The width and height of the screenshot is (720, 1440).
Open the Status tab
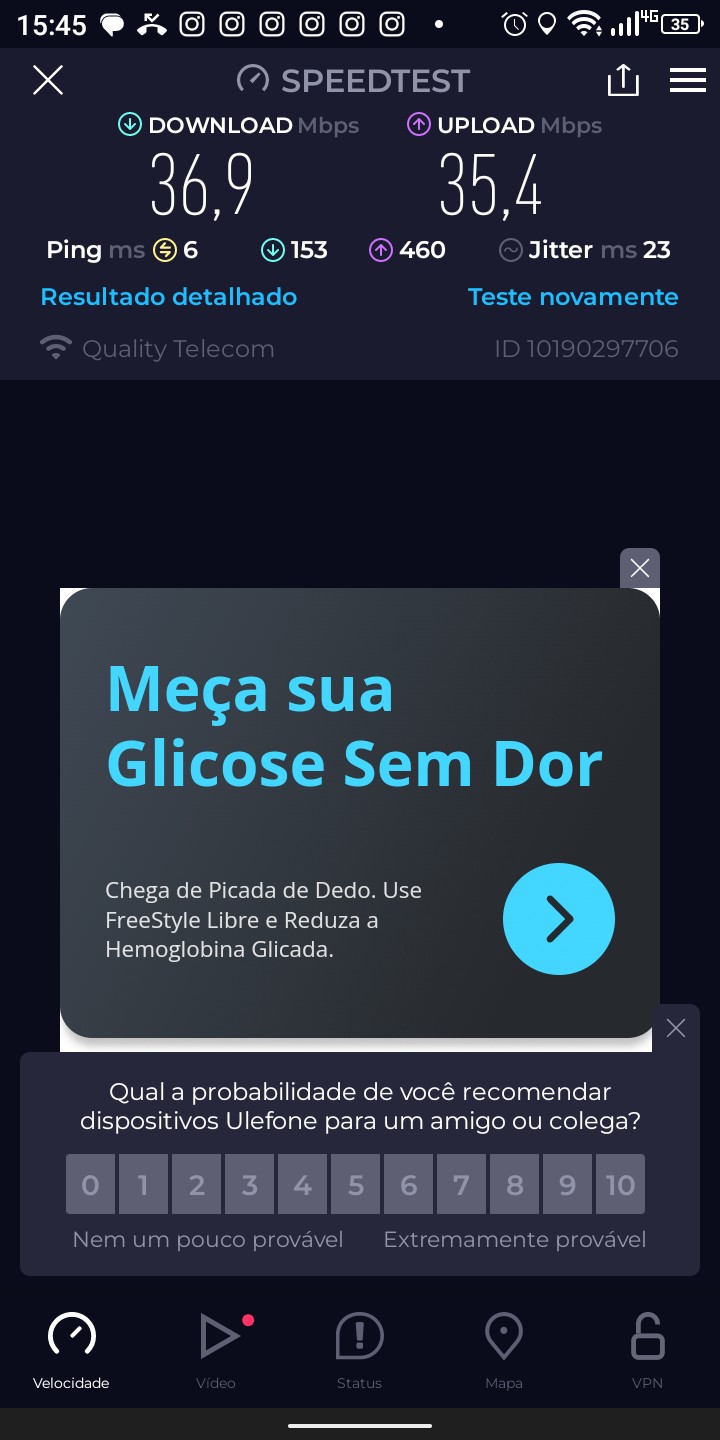[x=359, y=1350]
